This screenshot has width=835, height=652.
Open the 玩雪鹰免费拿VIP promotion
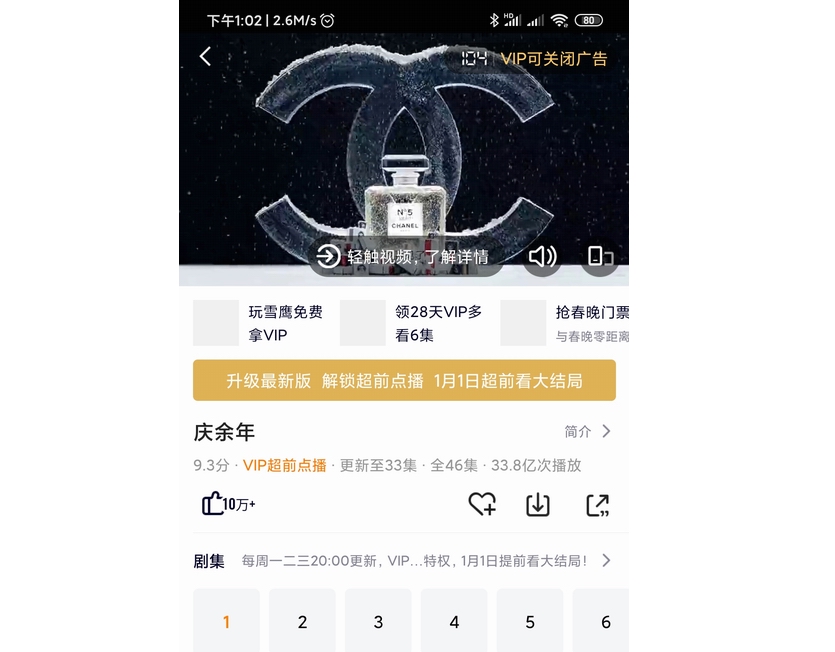click(260, 323)
